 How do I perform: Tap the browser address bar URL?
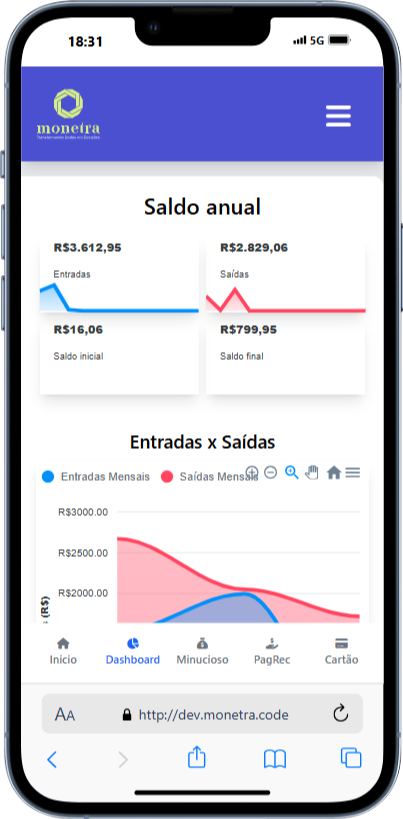point(205,715)
